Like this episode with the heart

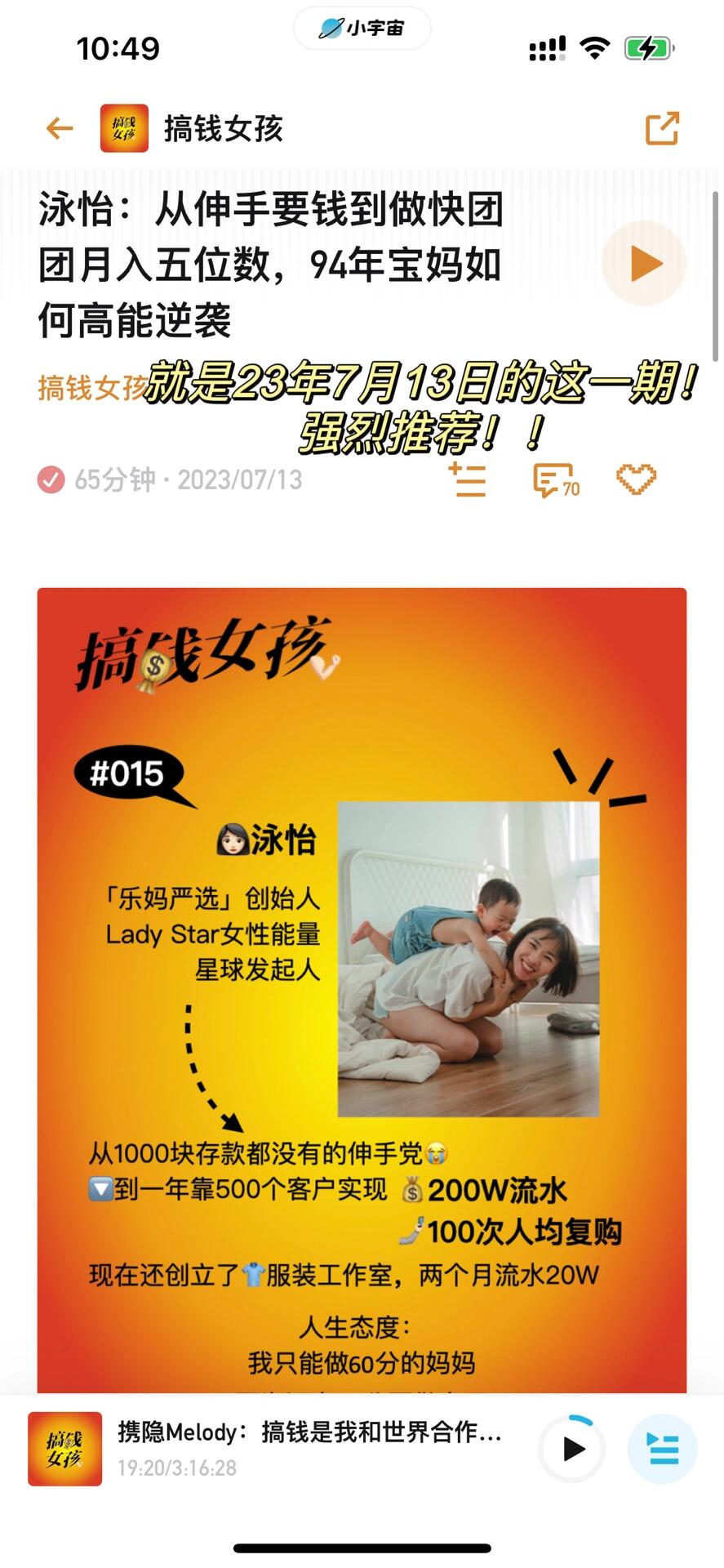click(x=636, y=479)
